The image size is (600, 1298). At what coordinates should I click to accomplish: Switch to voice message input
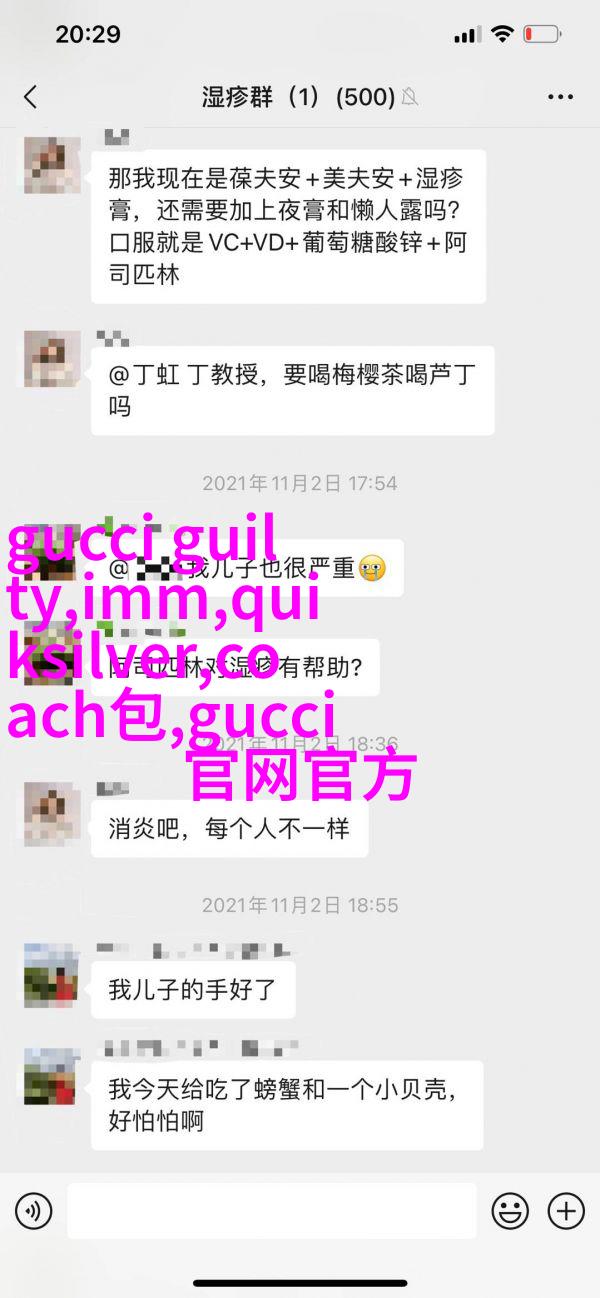(33, 1212)
